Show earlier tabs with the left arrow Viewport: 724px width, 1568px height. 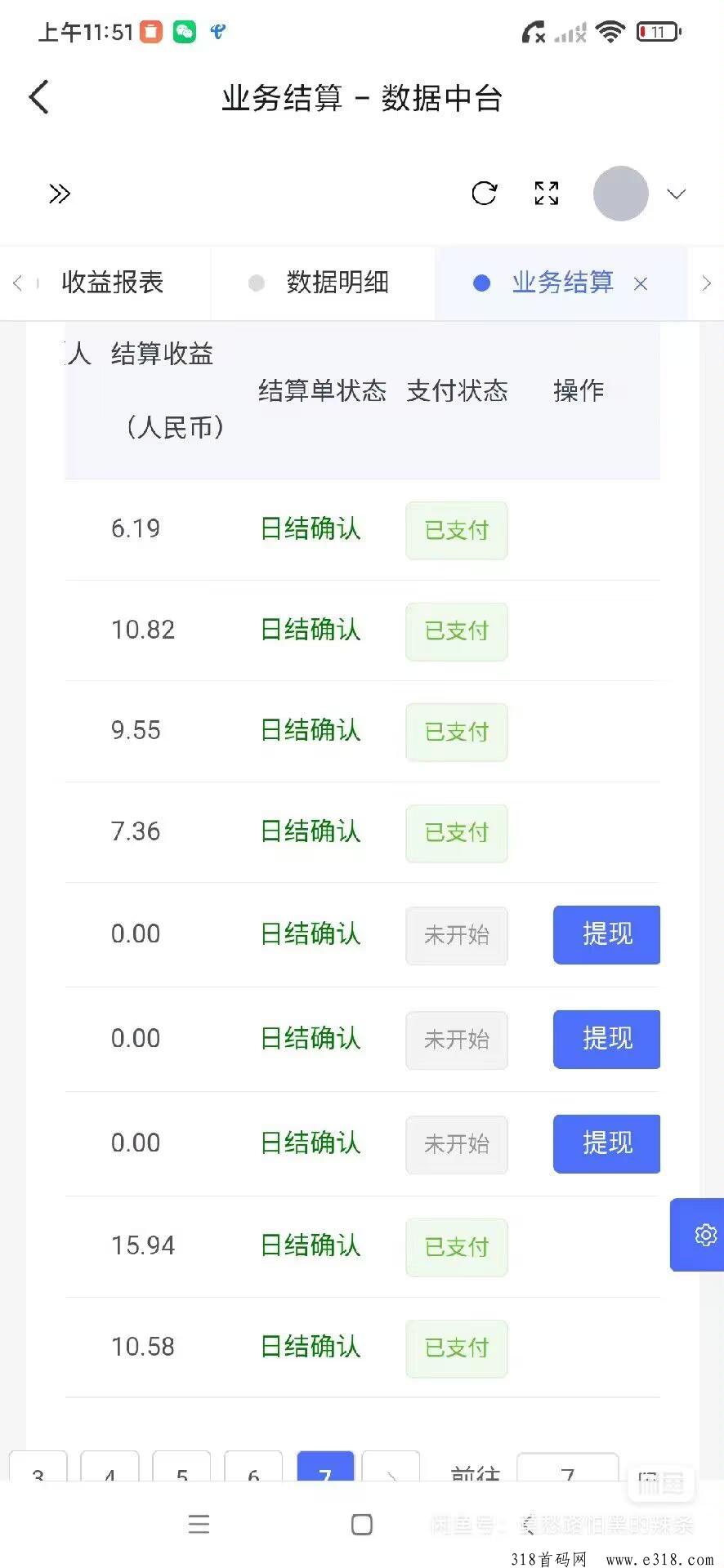[x=17, y=283]
